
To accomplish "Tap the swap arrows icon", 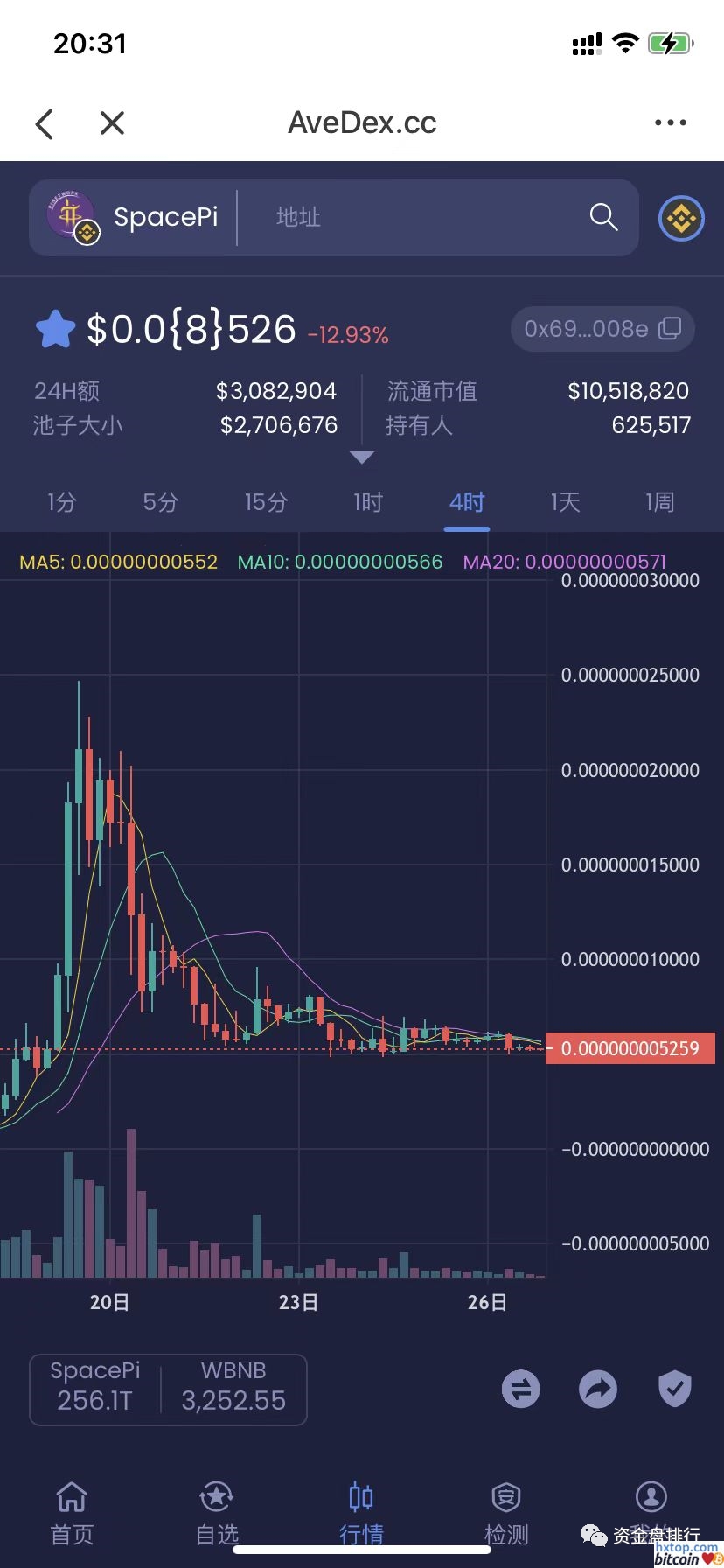I will pyautogui.click(x=521, y=1389).
